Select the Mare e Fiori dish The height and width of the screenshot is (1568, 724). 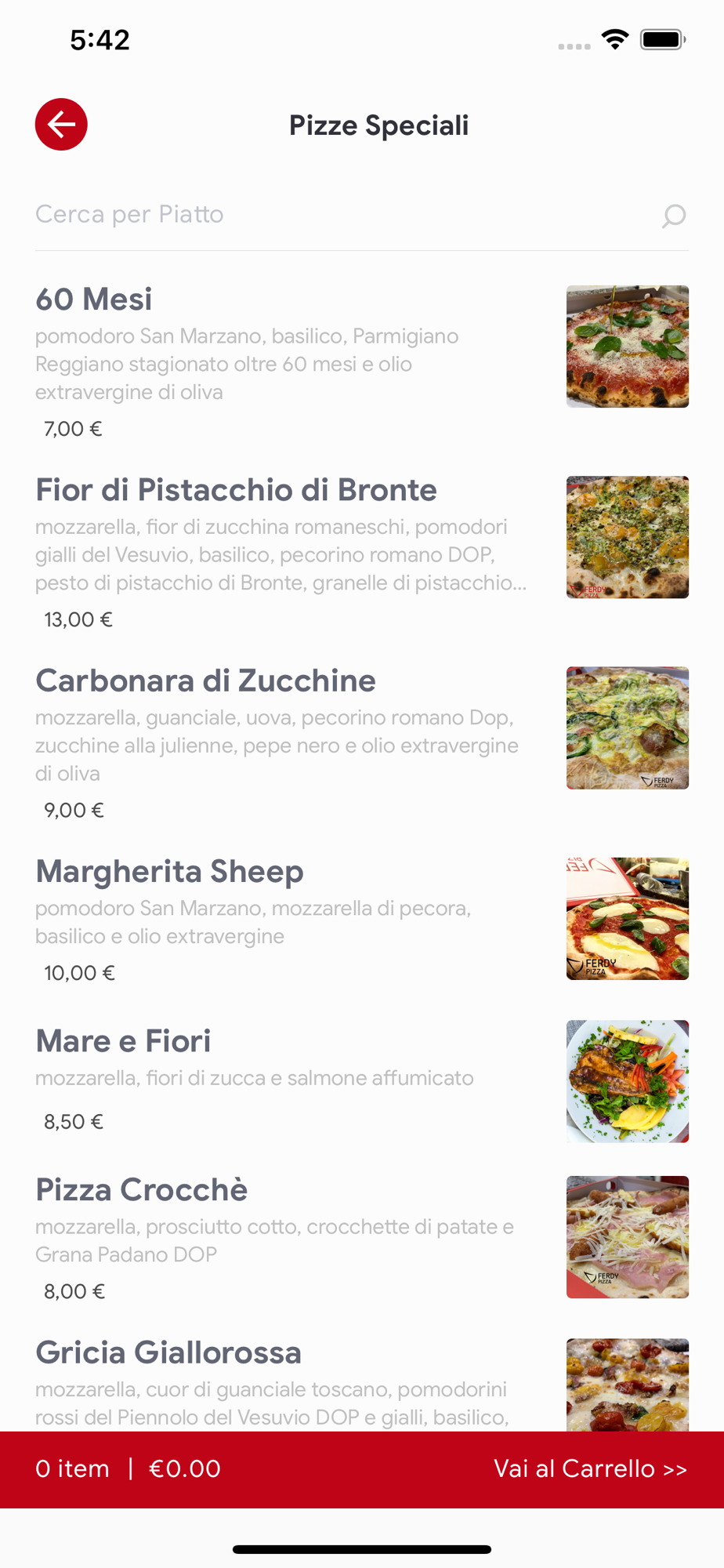tap(123, 1041)
